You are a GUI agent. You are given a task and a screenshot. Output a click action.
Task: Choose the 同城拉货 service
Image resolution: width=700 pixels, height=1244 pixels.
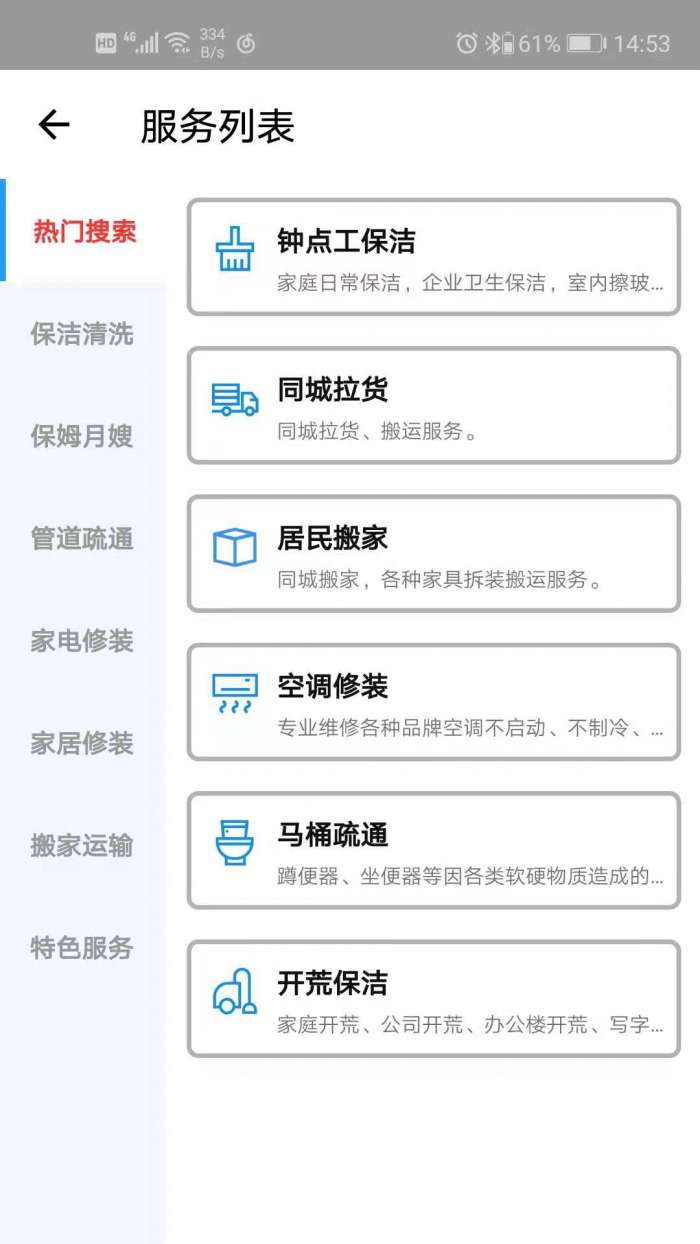coord(433,405)
